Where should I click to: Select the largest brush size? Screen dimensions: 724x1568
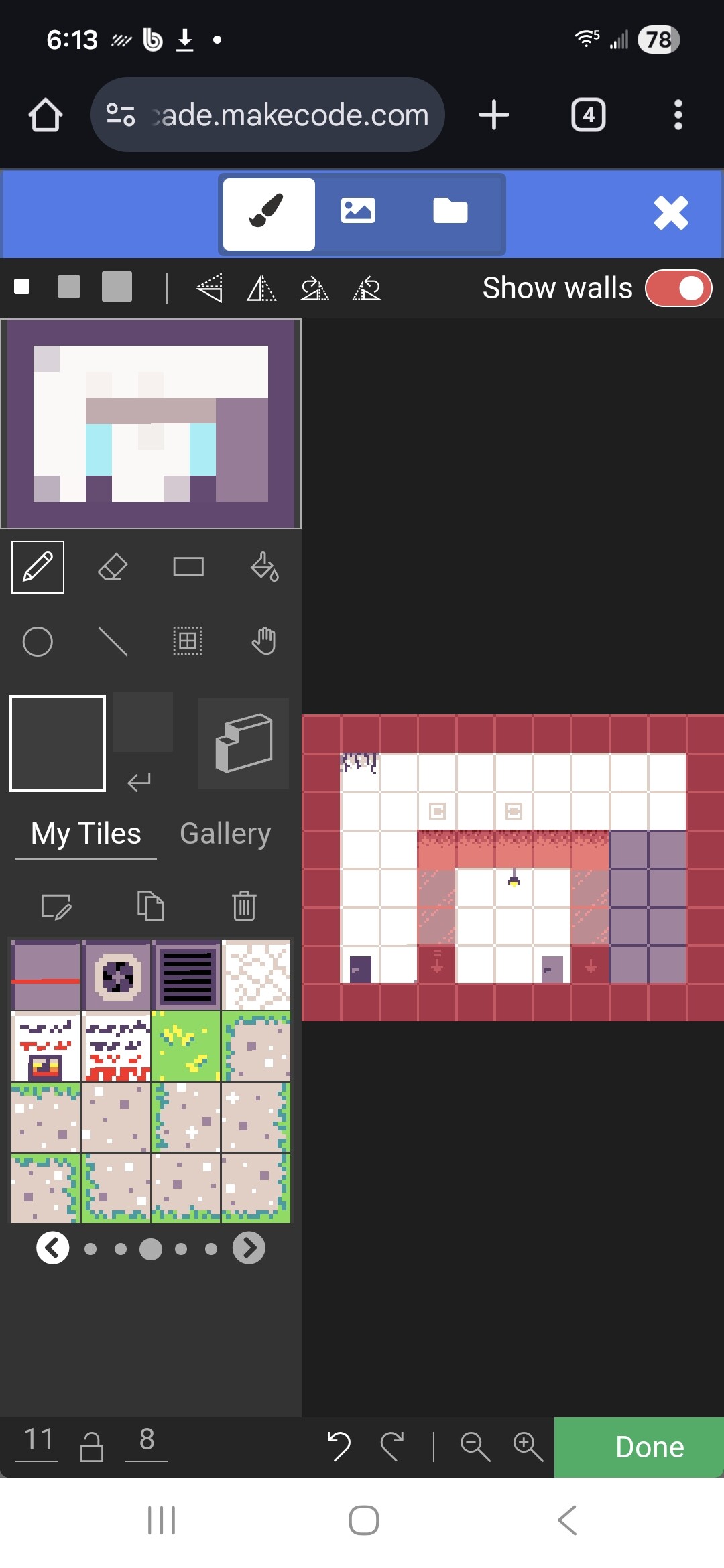tap(117, 287)
